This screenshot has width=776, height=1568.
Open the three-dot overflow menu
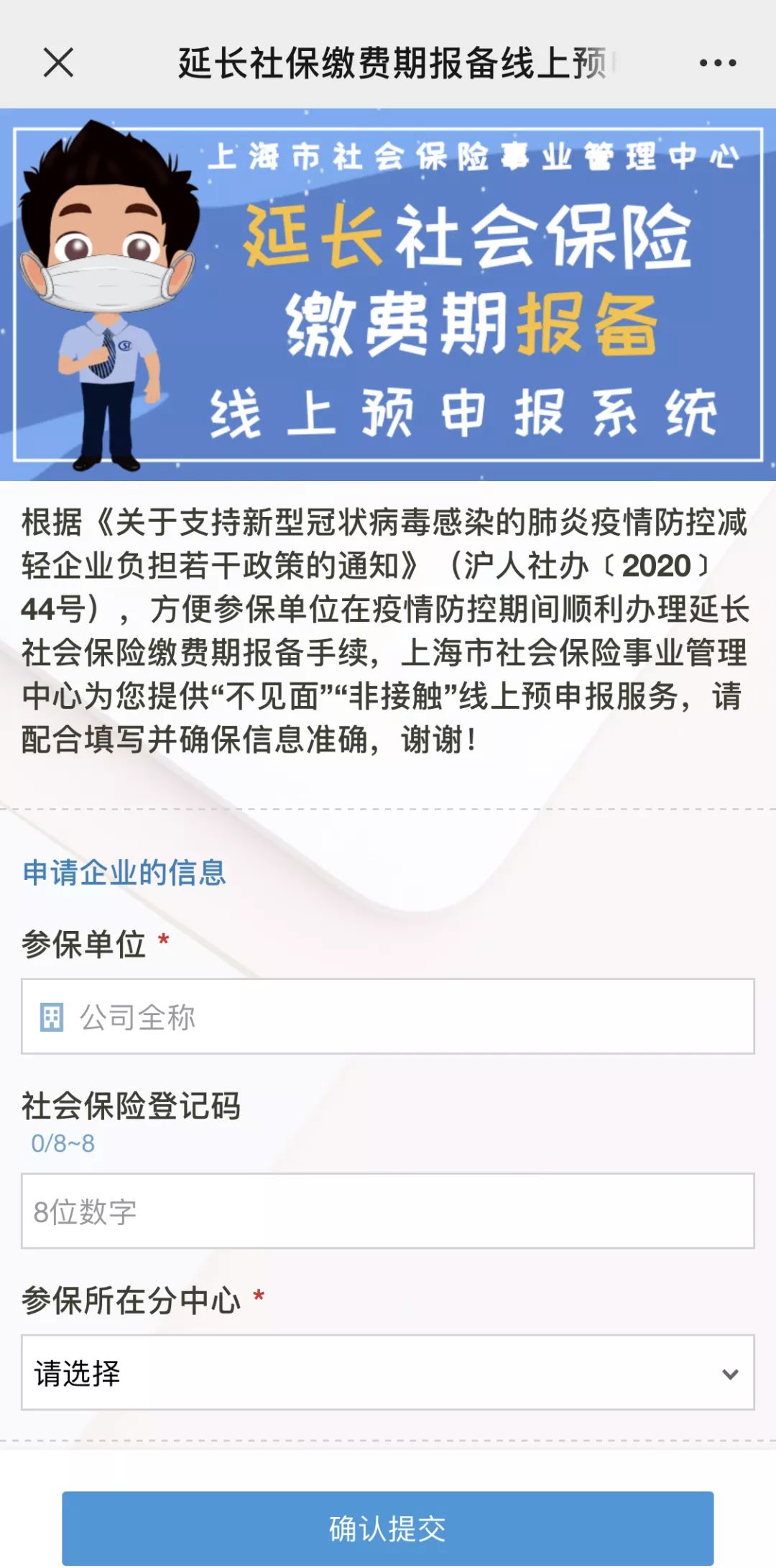717,63
